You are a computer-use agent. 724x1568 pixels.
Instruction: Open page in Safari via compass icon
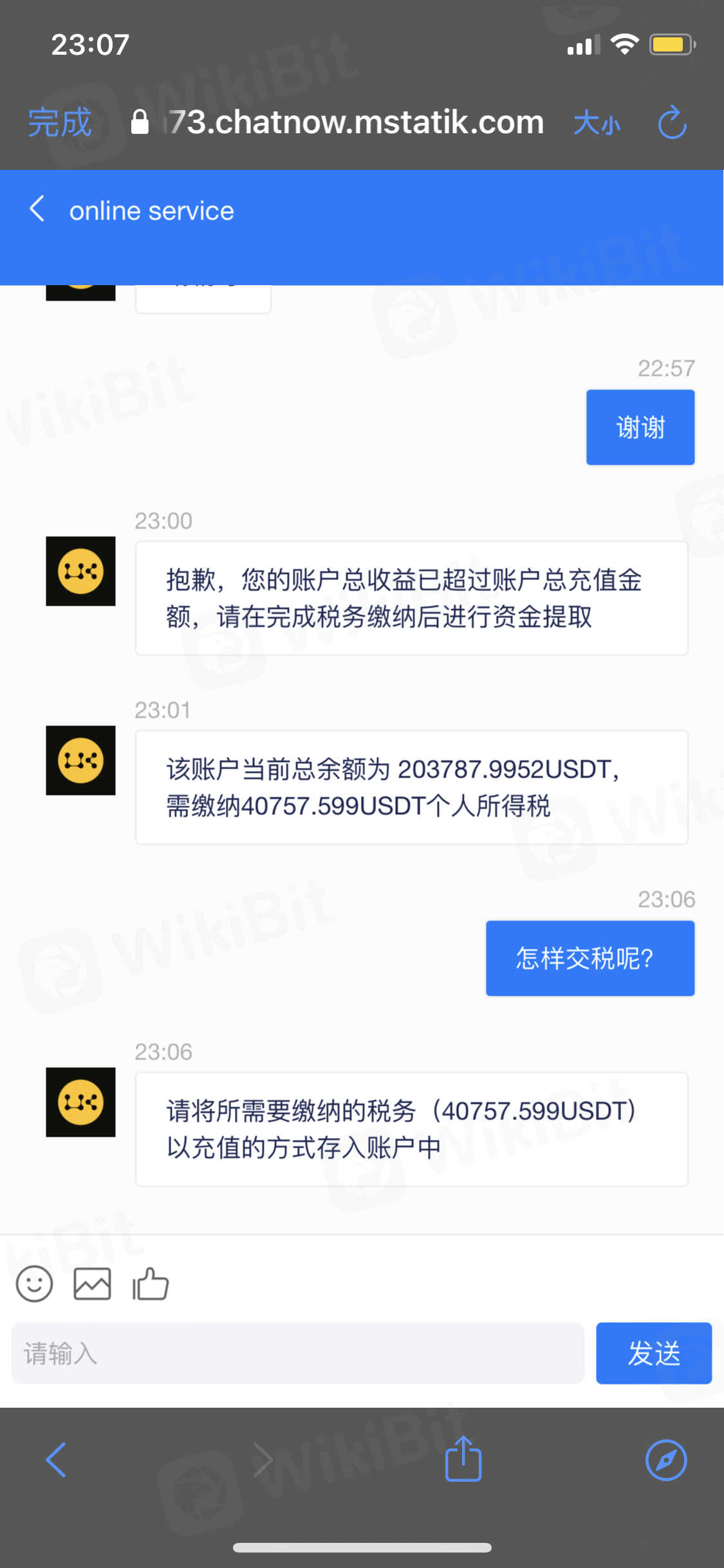pos(666,1459)
